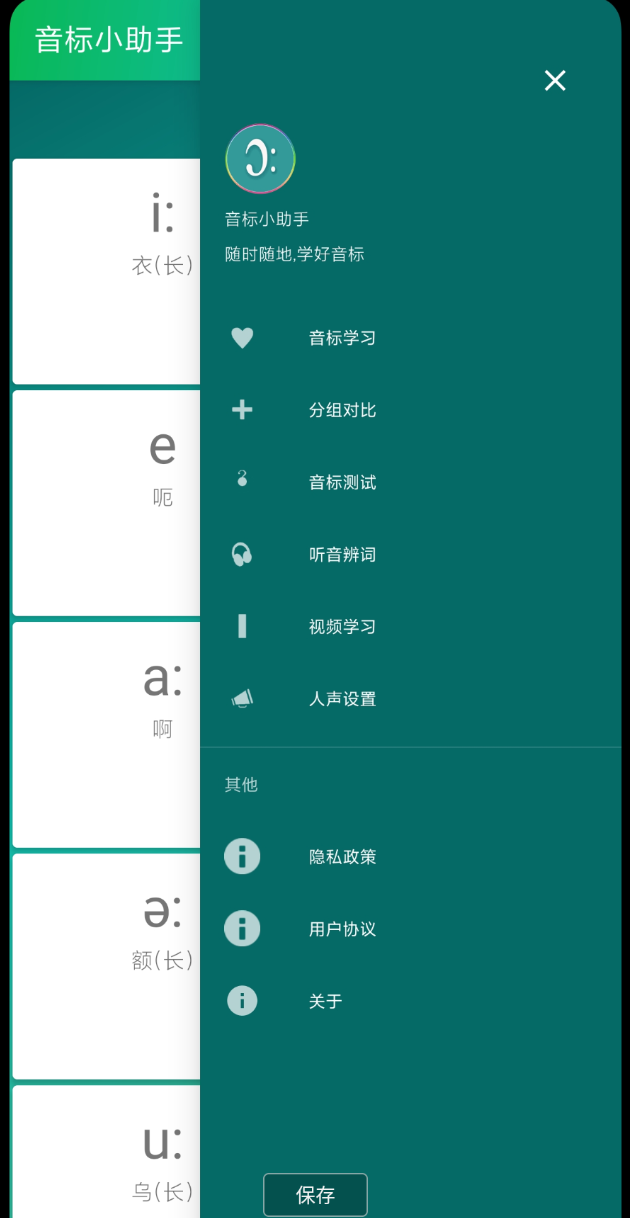Image resolution: width=630 pixels, height=1218 pixels.
Task: Select the e 呃 phonetic card
Action: pos(106,502)
